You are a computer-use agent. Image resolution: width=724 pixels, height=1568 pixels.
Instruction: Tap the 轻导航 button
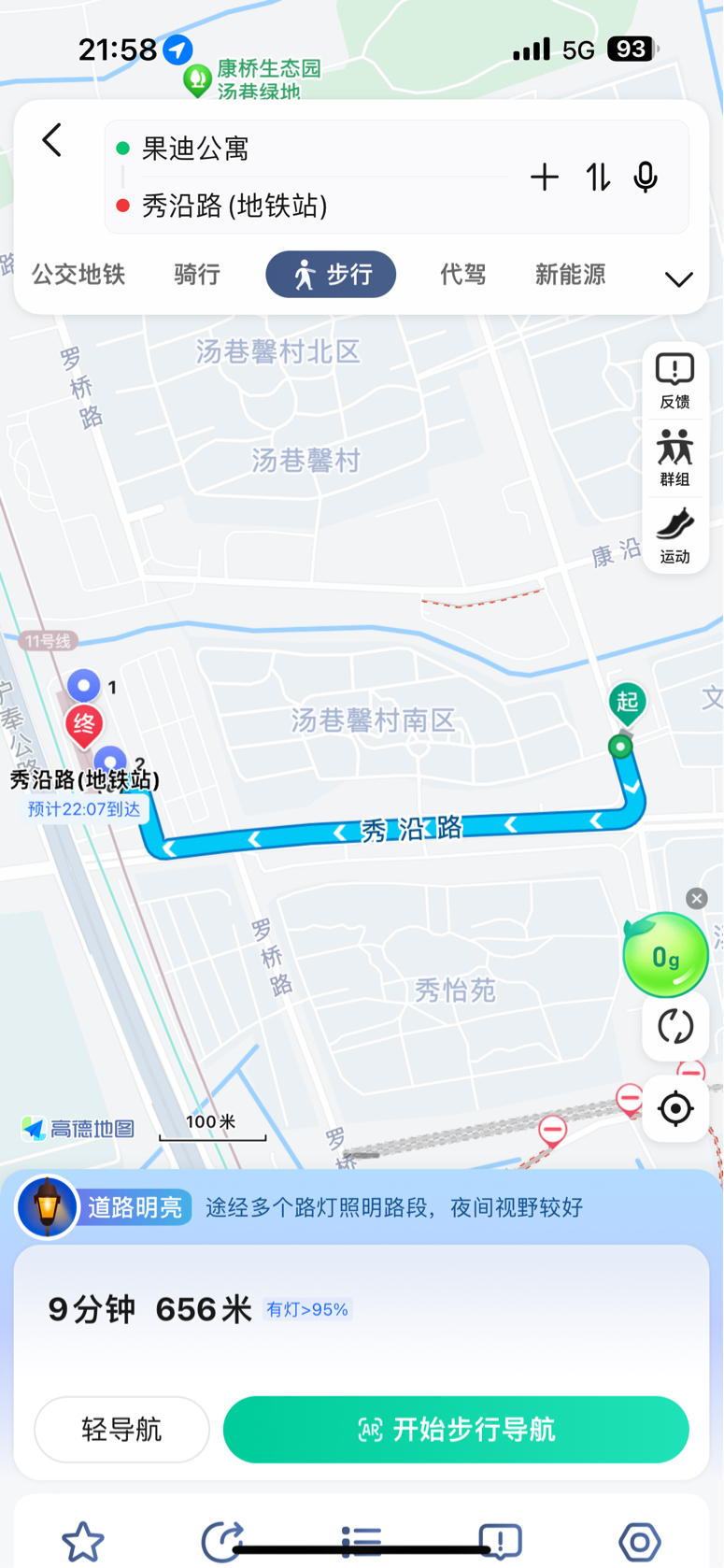pyautogui.click(x=121, y=1429)
